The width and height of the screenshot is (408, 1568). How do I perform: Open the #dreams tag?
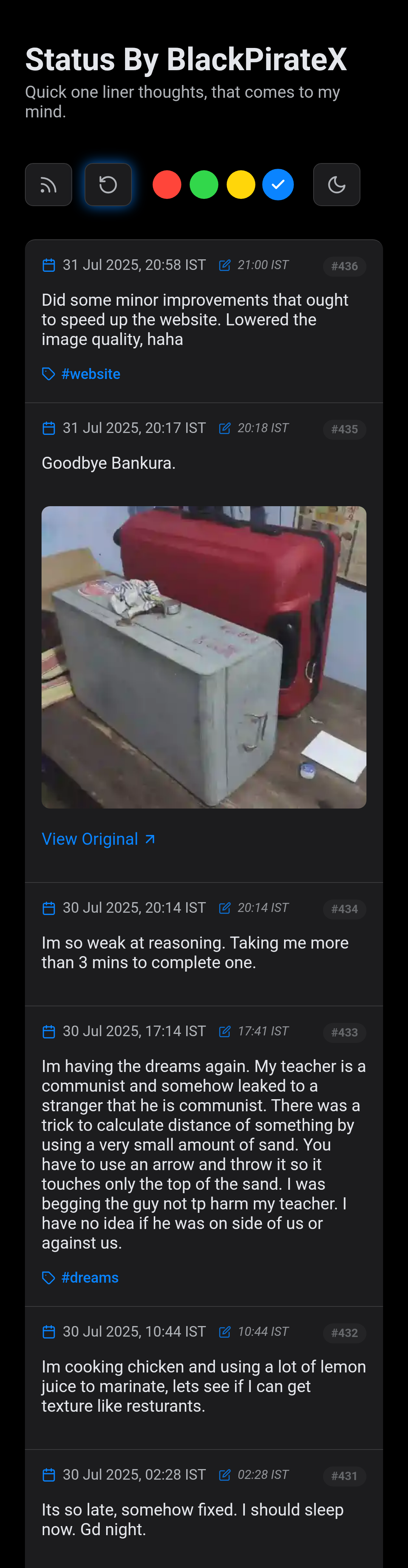pyautogui.click(x=90, y=1278)
